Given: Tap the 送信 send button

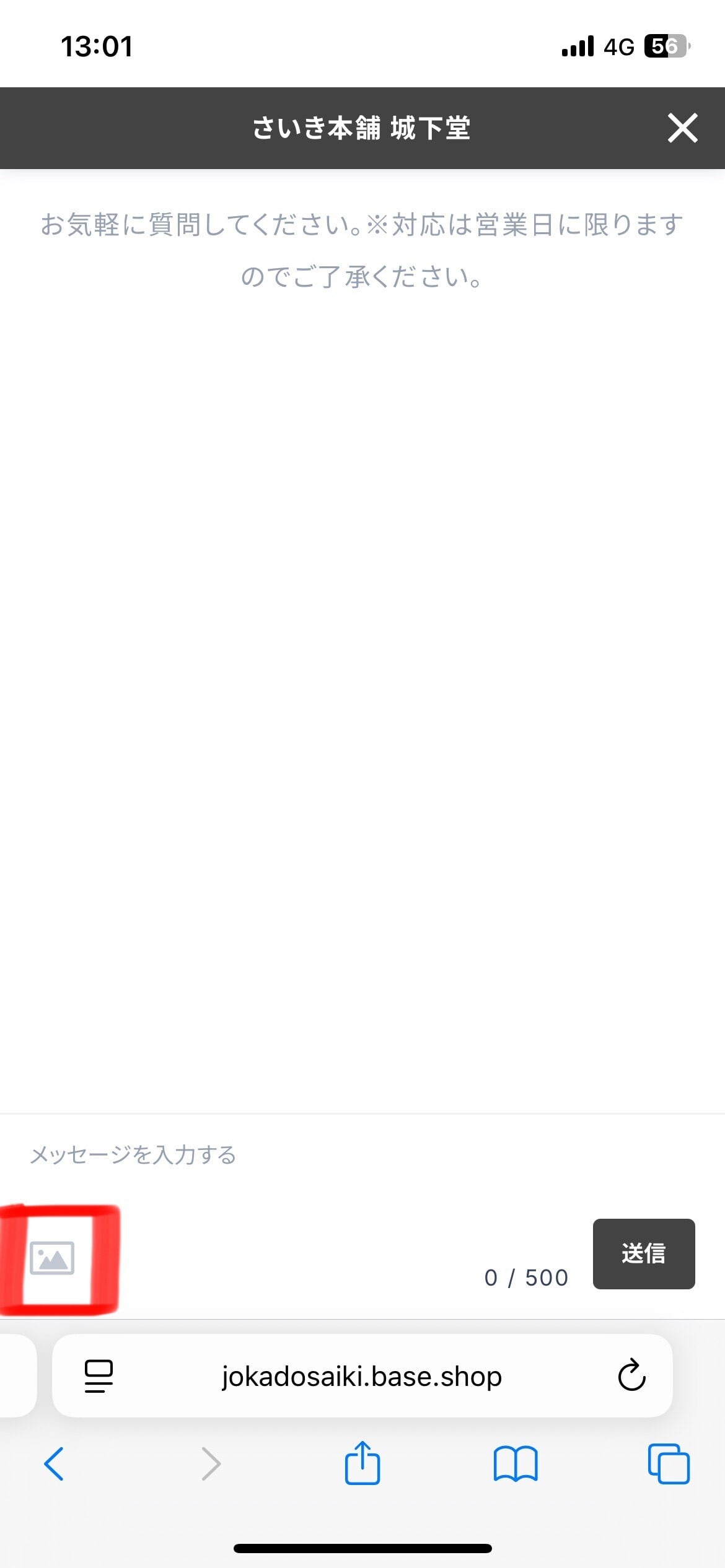Looking at the screenshot, I should pyautogui.click(x=644, y=1253).
